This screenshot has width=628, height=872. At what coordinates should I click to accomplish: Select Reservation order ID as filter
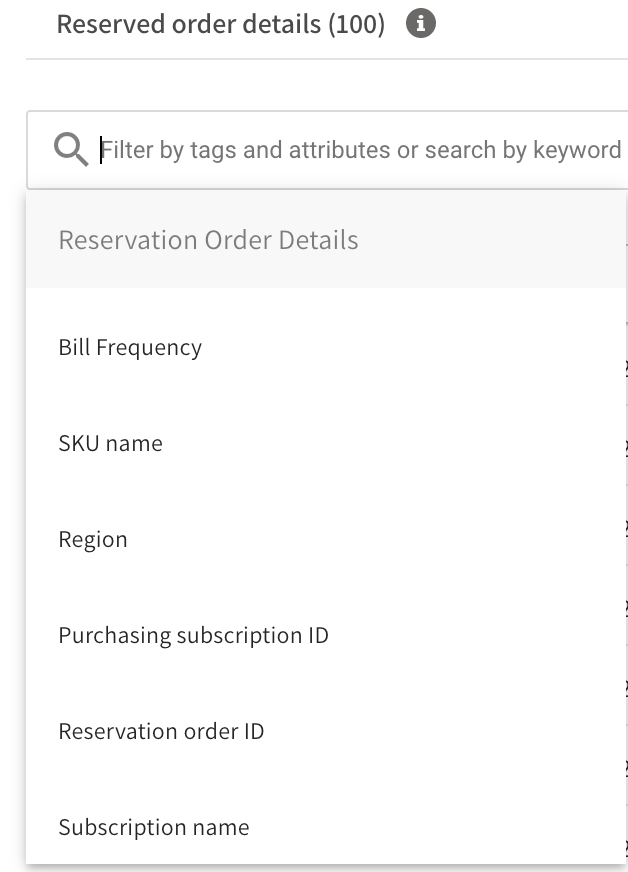click(161, 732)
